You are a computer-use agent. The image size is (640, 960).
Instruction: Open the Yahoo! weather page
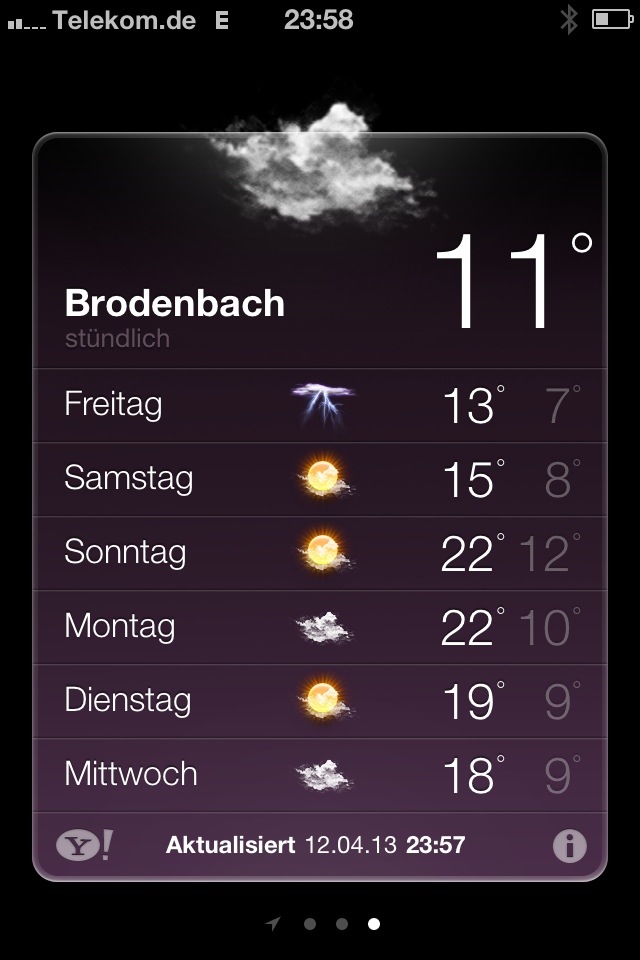tap(84, 846)
